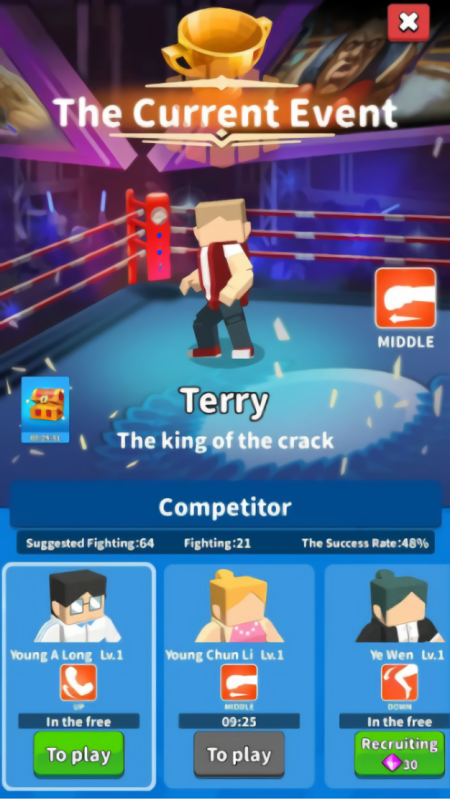450x800 pixels.
Task: Tap the greyed To play under Young Chun Li
Action: pos(239,755)
